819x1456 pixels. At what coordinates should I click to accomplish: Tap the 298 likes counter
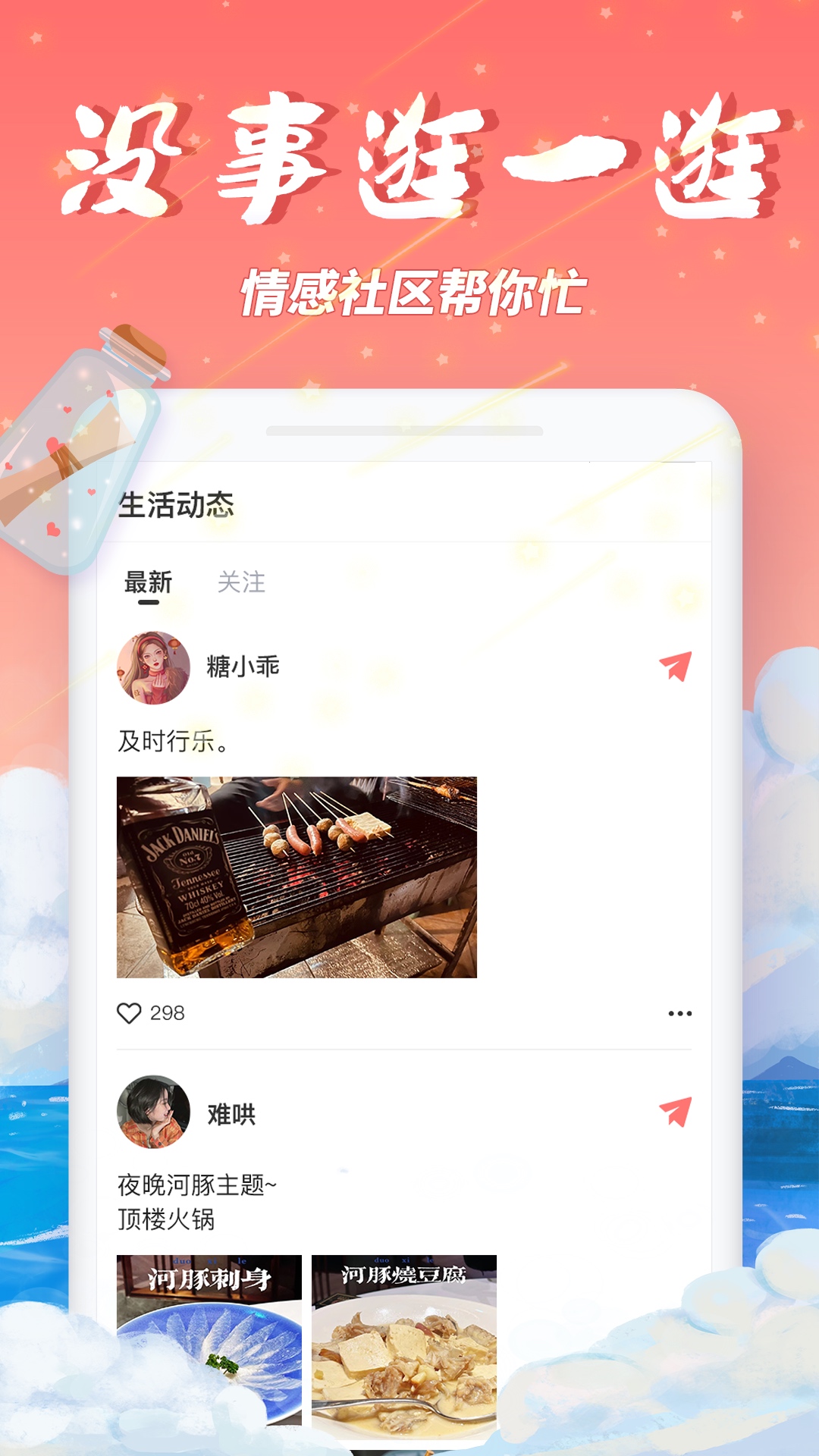coord(168,1011)
